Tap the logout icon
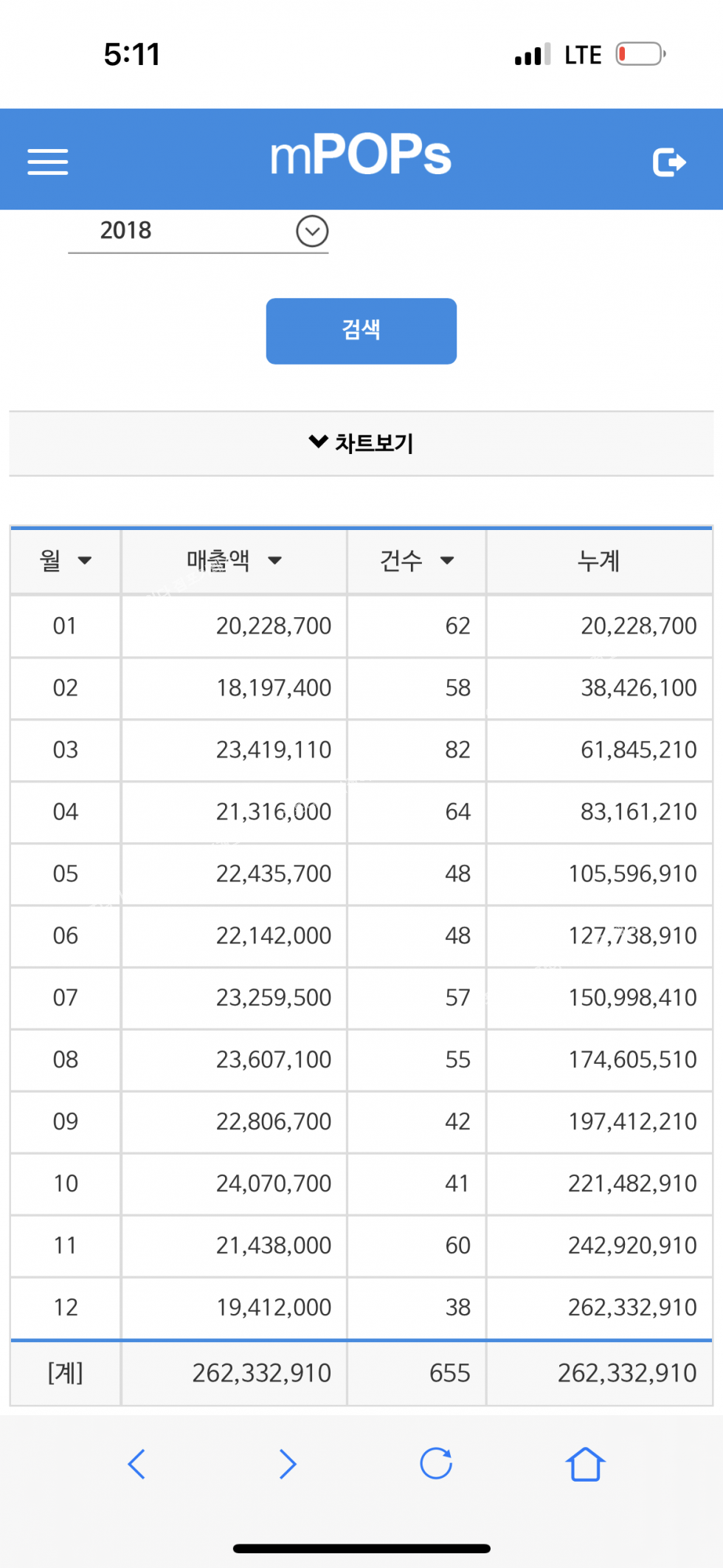Viewport: 723px width, 1568px height. (x=669, y=162)
